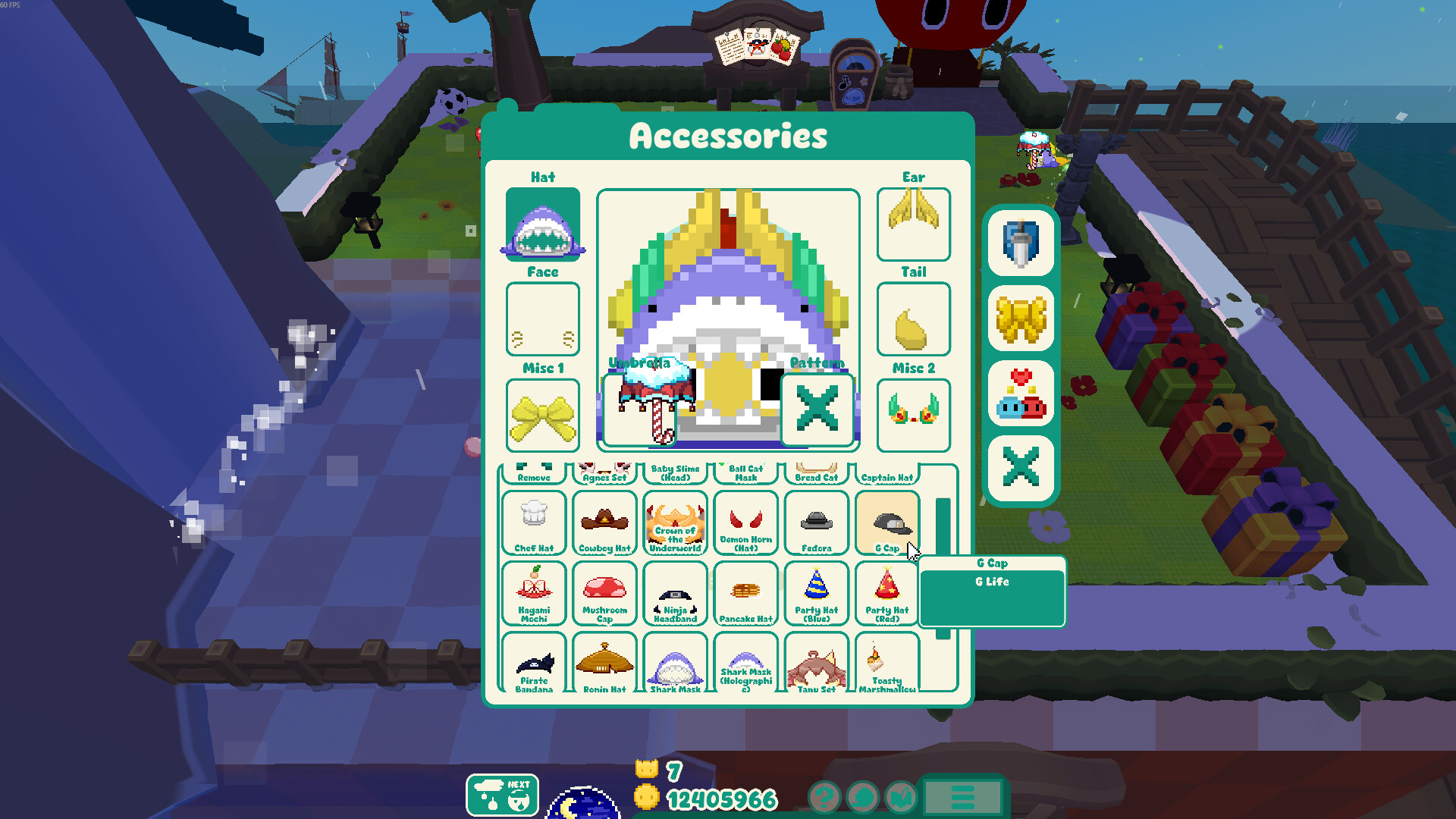Pick the blue Party Hat
This screenshot has width=1456, height=819.
816,594
